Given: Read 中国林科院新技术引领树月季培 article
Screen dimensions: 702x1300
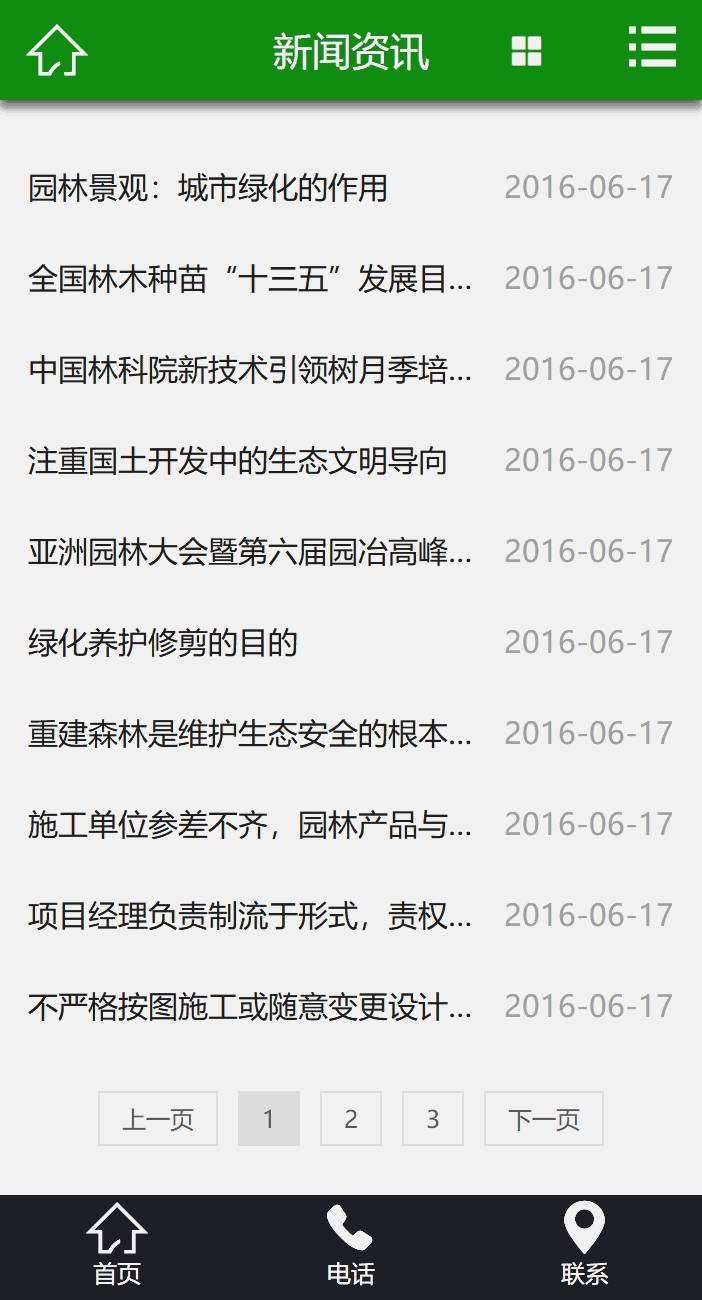Looking at the screenshot, I should [250, 370].
